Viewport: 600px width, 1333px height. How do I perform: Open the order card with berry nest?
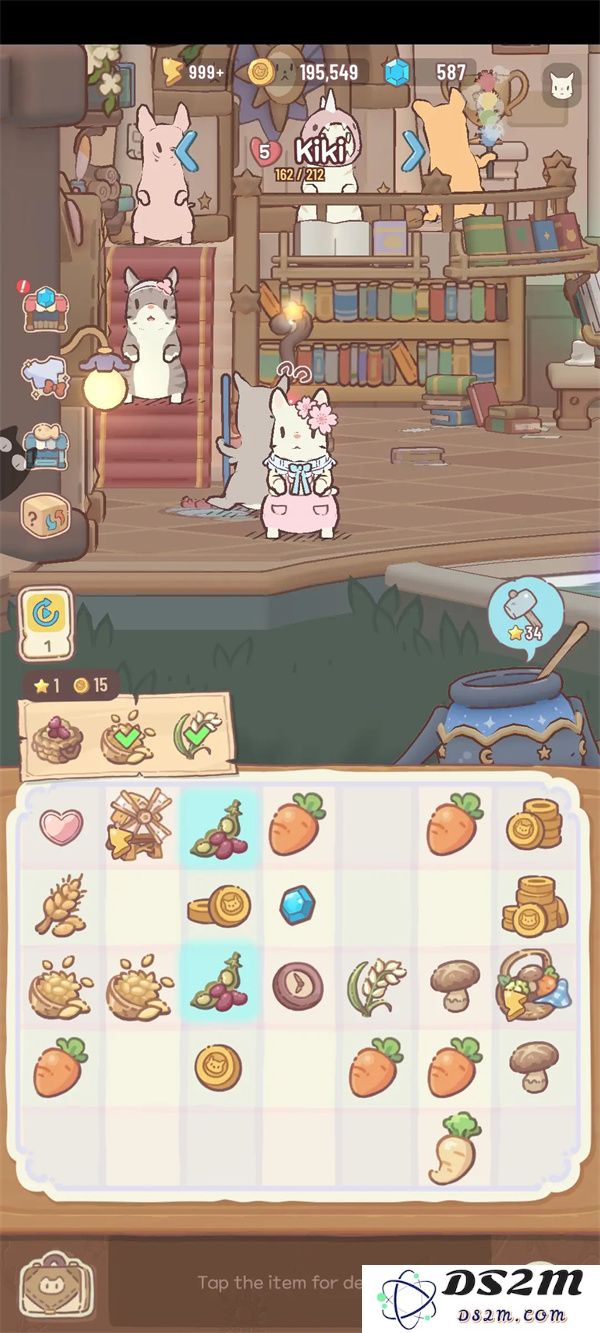click(56, 738)
